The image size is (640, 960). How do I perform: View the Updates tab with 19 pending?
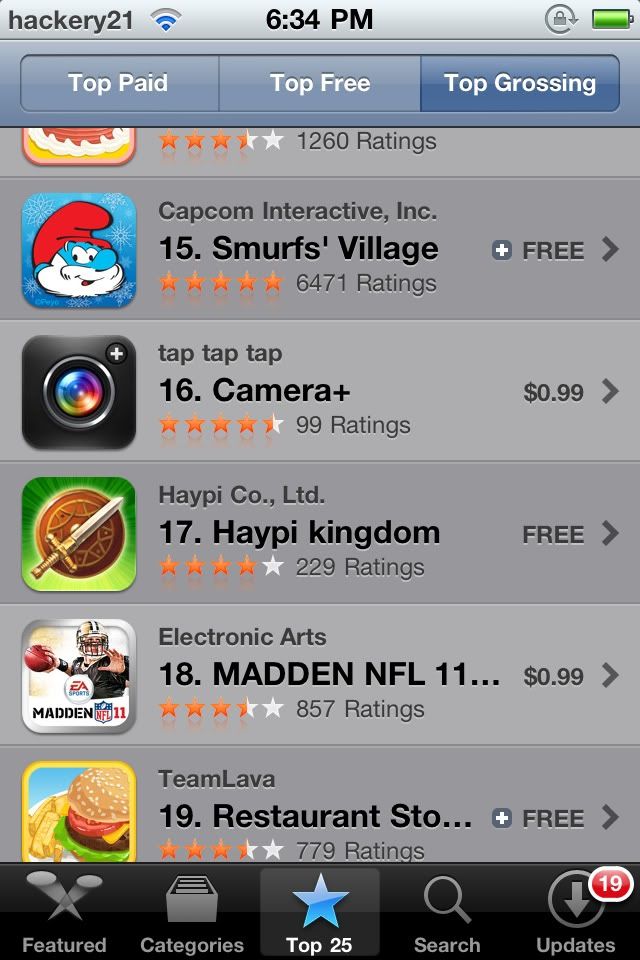[576, 912]
